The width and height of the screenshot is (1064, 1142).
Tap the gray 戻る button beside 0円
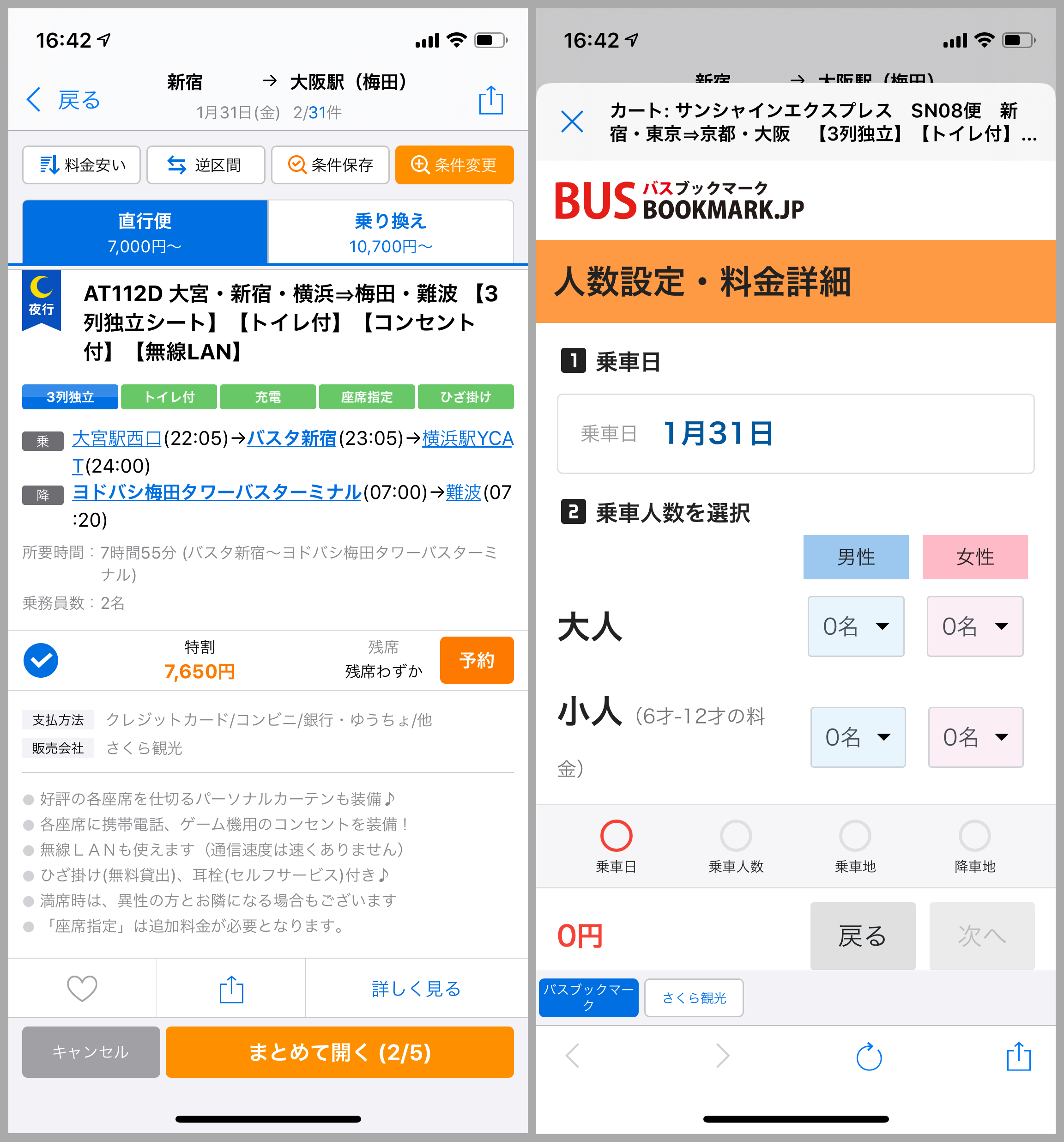tap(863, 936)
